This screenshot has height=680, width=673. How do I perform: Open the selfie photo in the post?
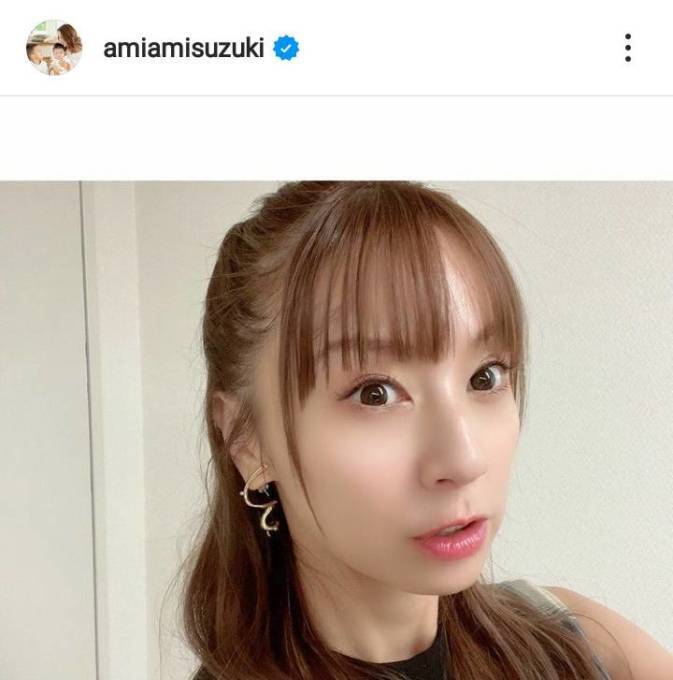click(336, 430)
